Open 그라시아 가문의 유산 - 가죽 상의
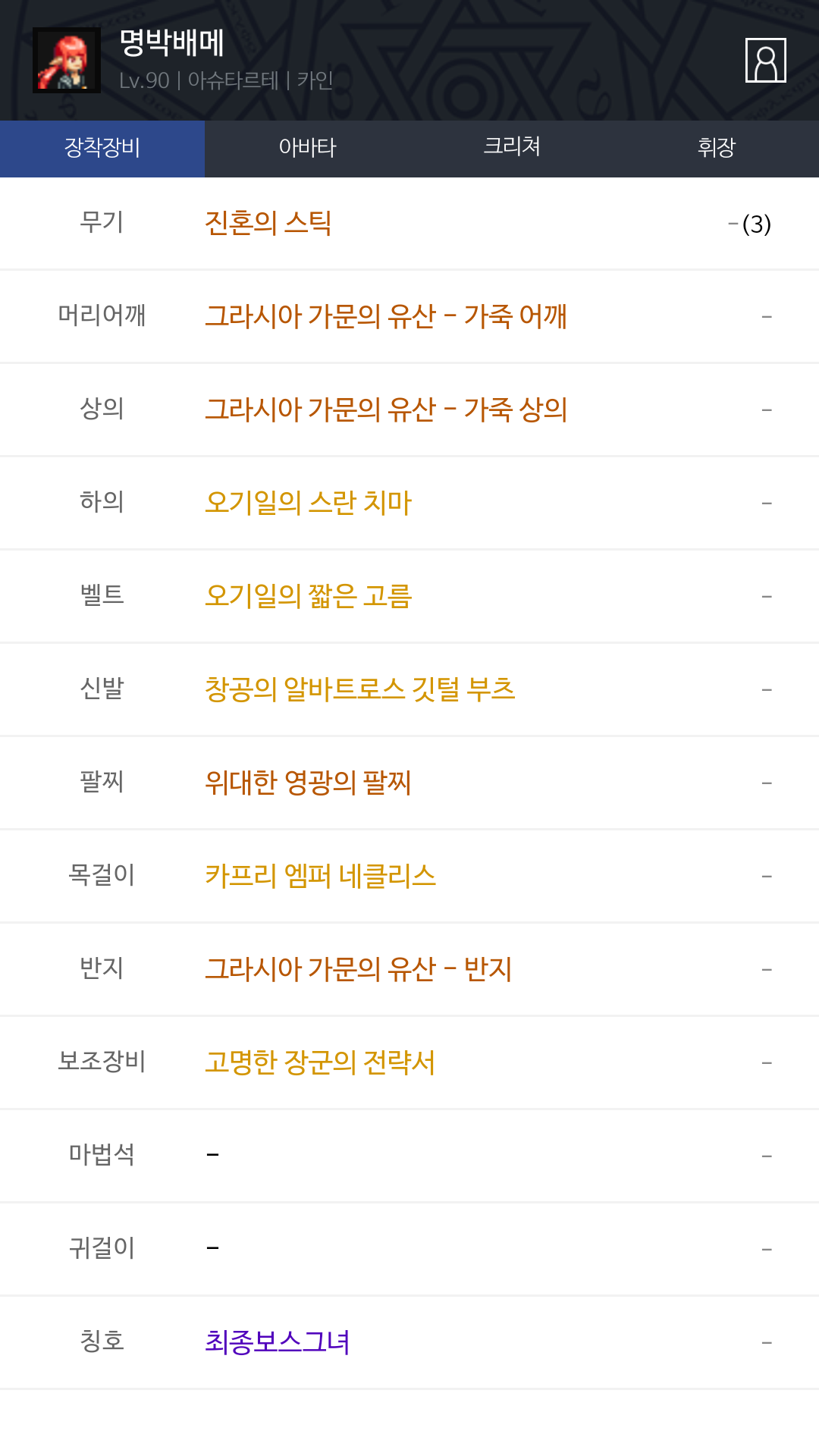This screenshot has height=1456, width=819. click(x=386, y=409)
